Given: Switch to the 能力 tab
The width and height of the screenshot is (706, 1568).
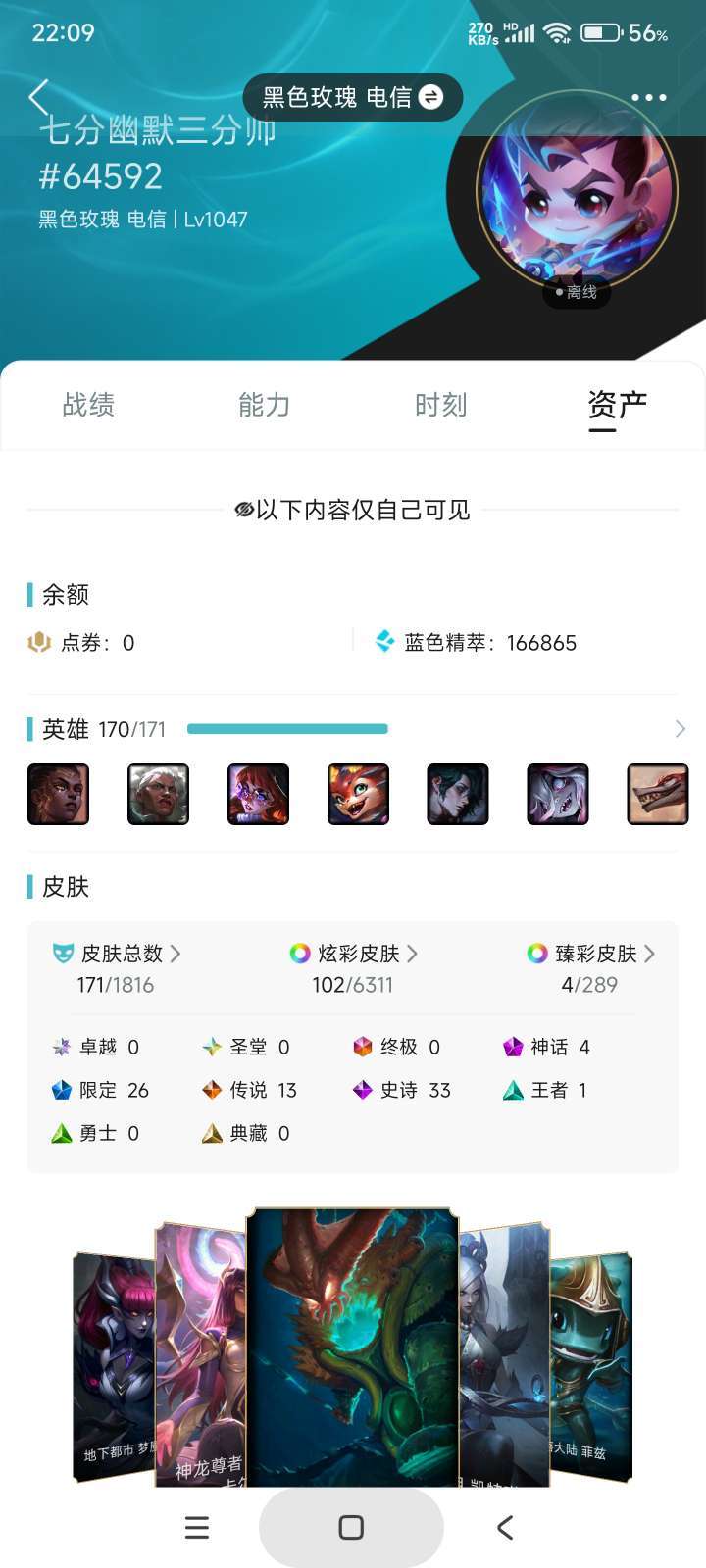Looking at the screenshot, I should 264,405.
